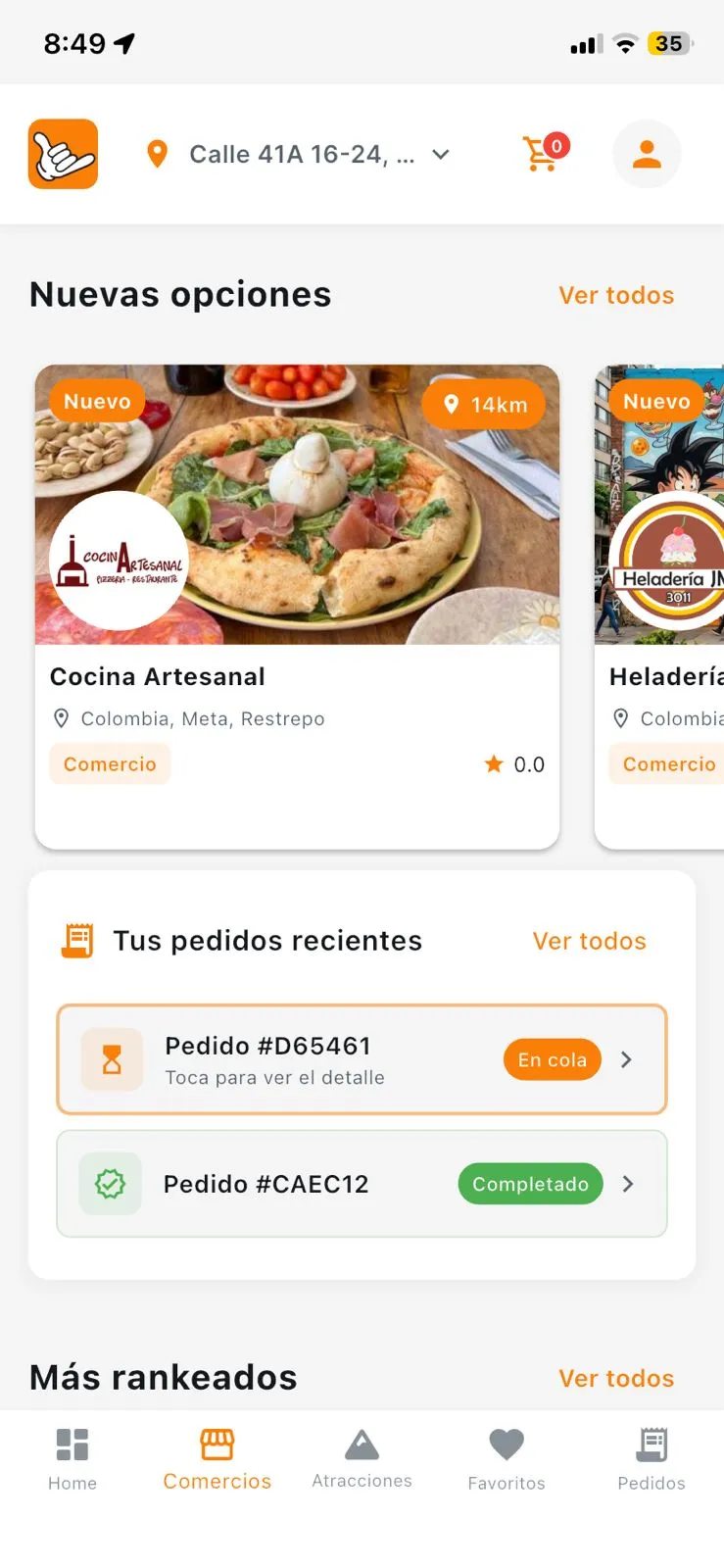Open Ver todos for Nuevas opciones

615,295
